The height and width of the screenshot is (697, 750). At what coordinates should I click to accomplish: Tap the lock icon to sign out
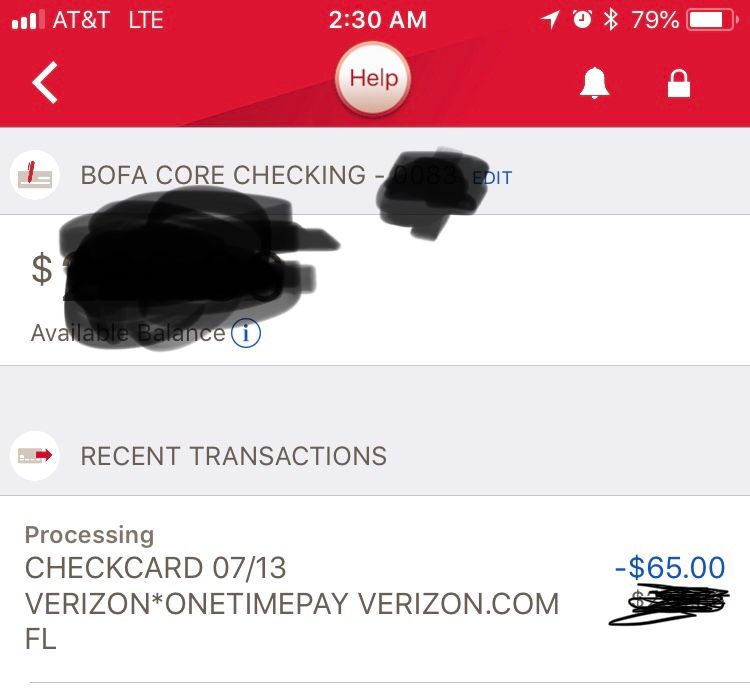pyautogui.click(x=679, y=83)
